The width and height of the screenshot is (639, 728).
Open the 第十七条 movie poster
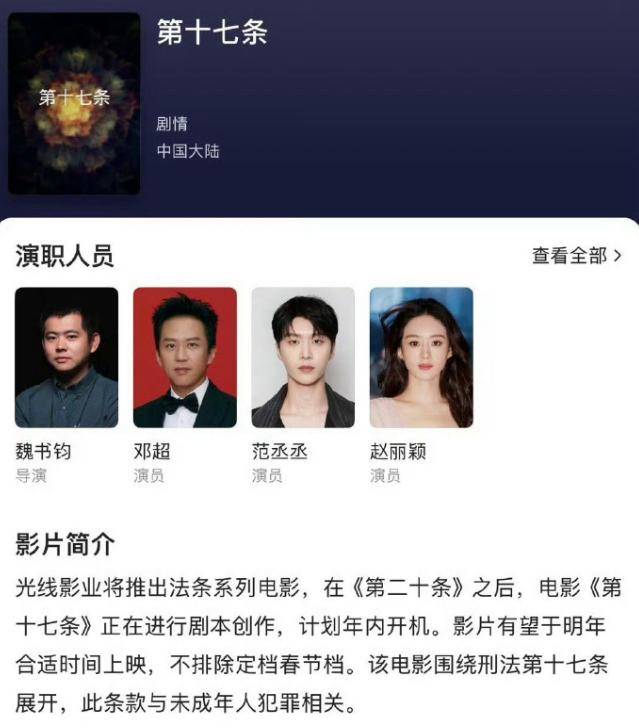tap(74, 103)
